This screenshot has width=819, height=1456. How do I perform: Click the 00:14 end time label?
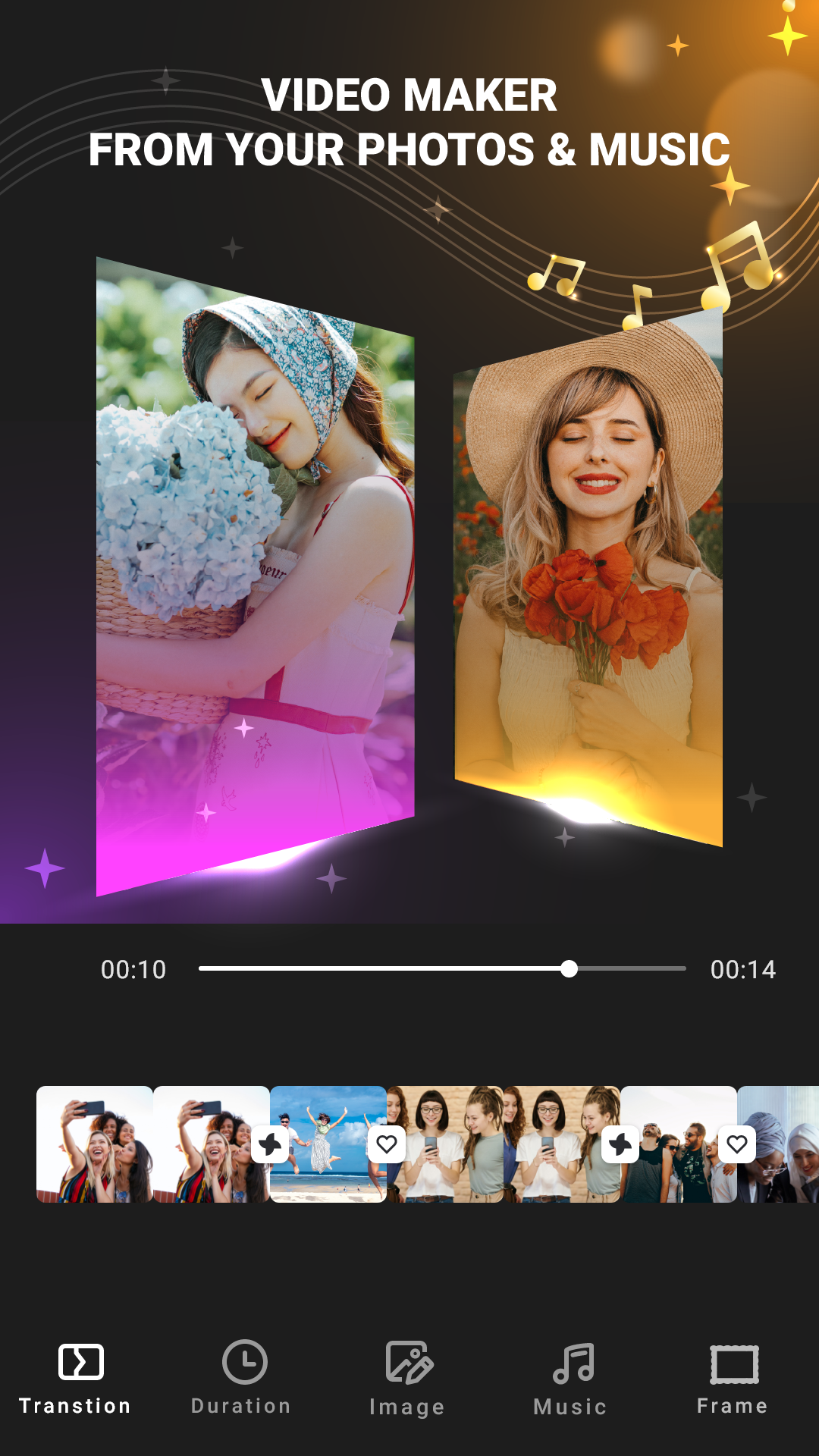[x=745, y=968]
